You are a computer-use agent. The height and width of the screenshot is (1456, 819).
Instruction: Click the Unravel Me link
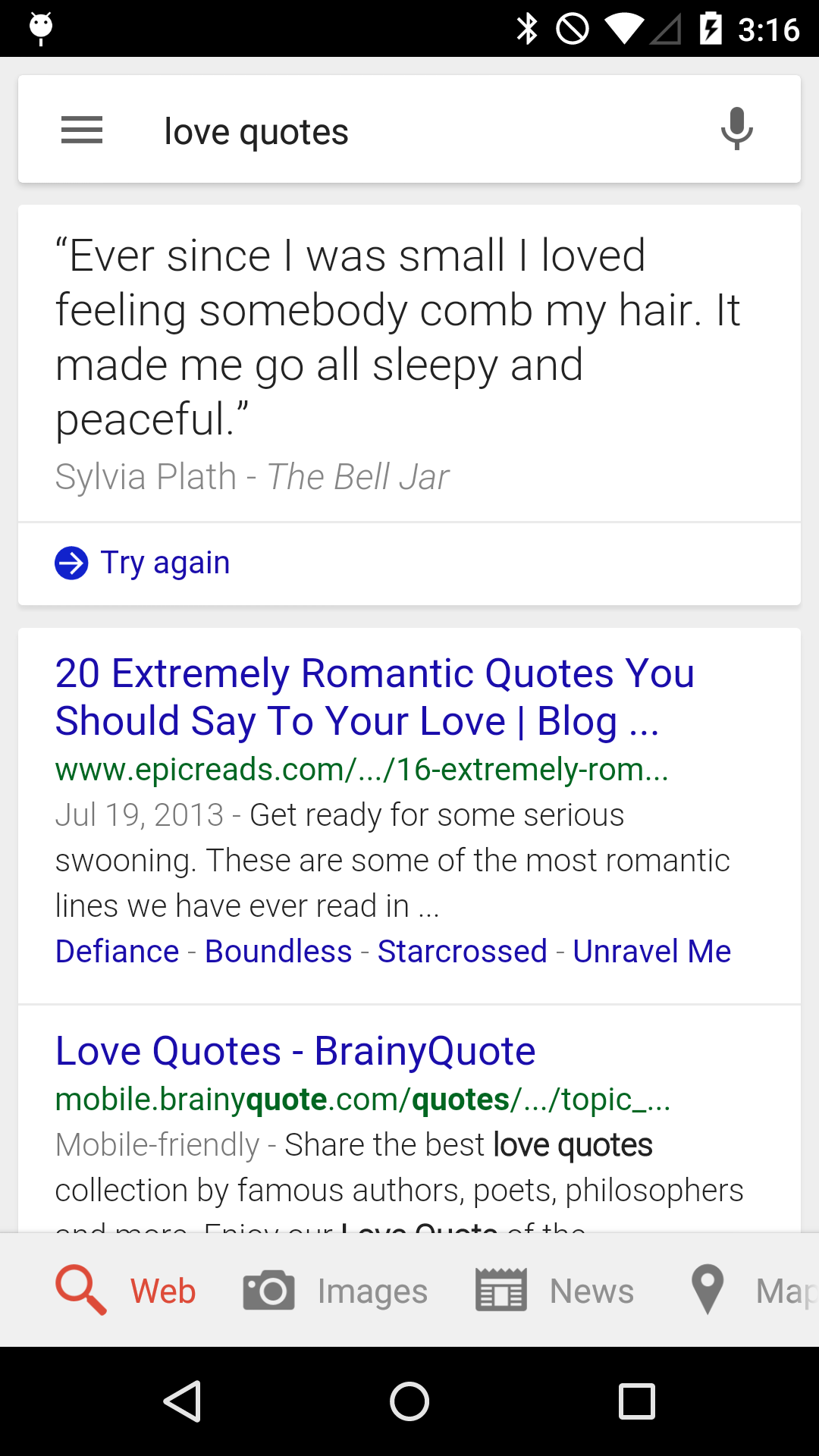pyautogui.click(x=652, y=950)
